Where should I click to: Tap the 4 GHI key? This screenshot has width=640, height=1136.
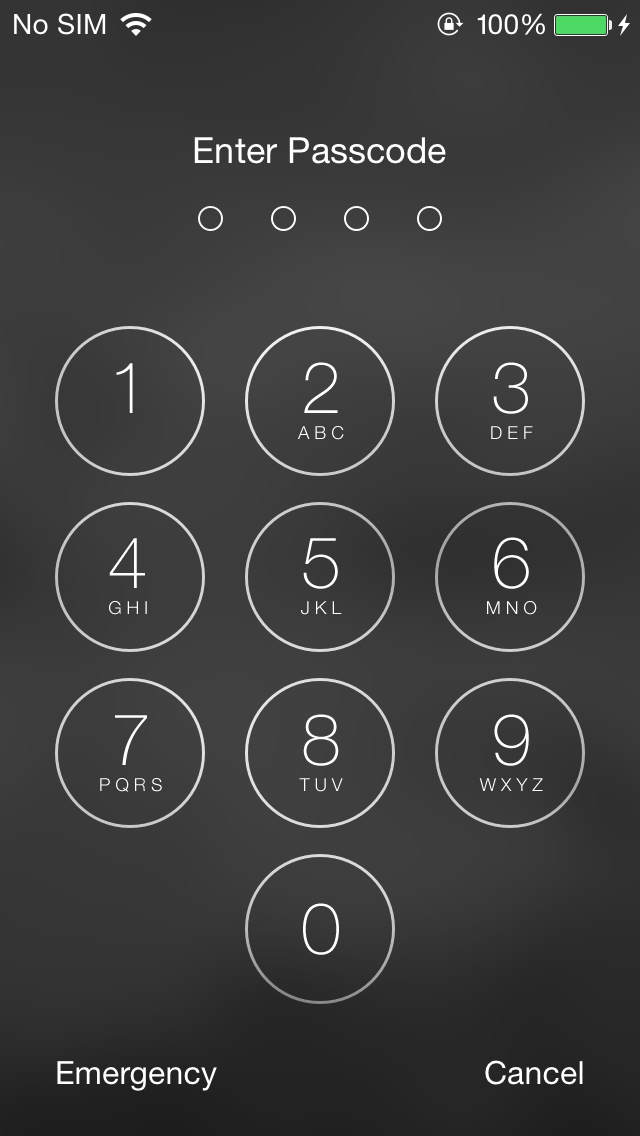click(130, 577)
